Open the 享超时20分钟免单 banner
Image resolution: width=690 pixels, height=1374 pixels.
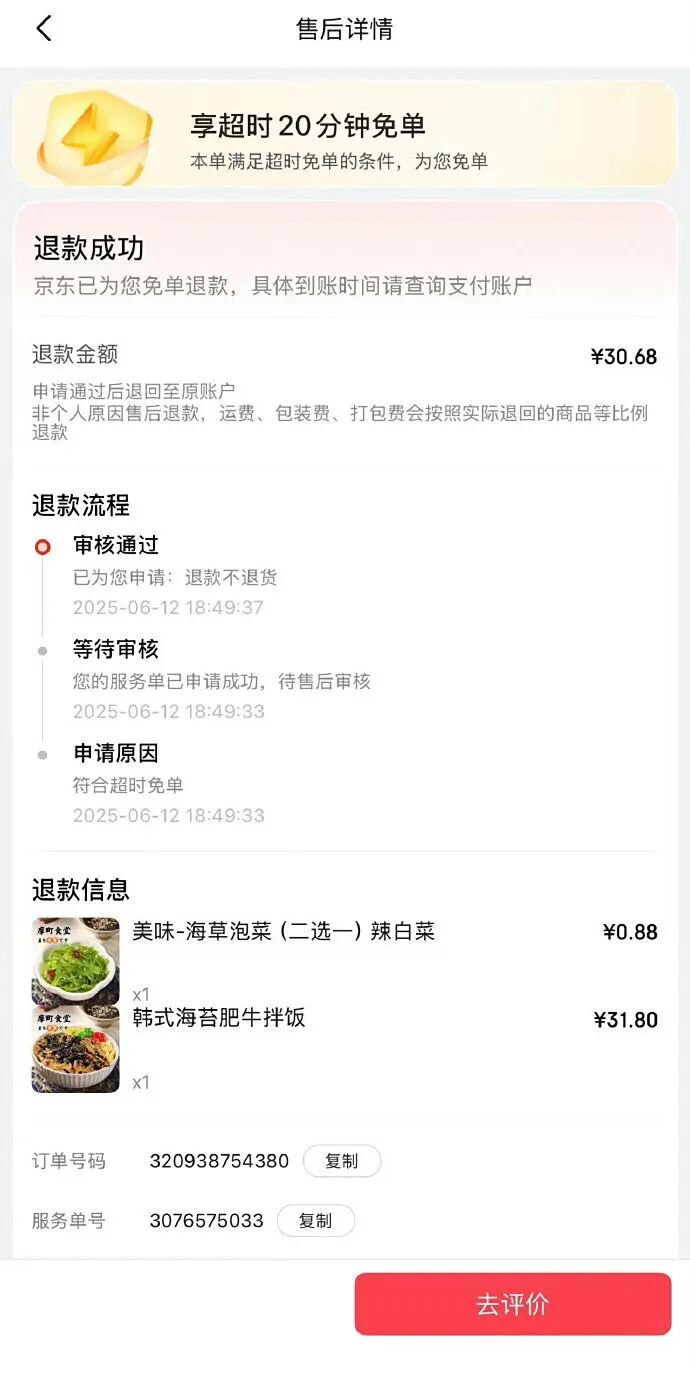[345, 134]
